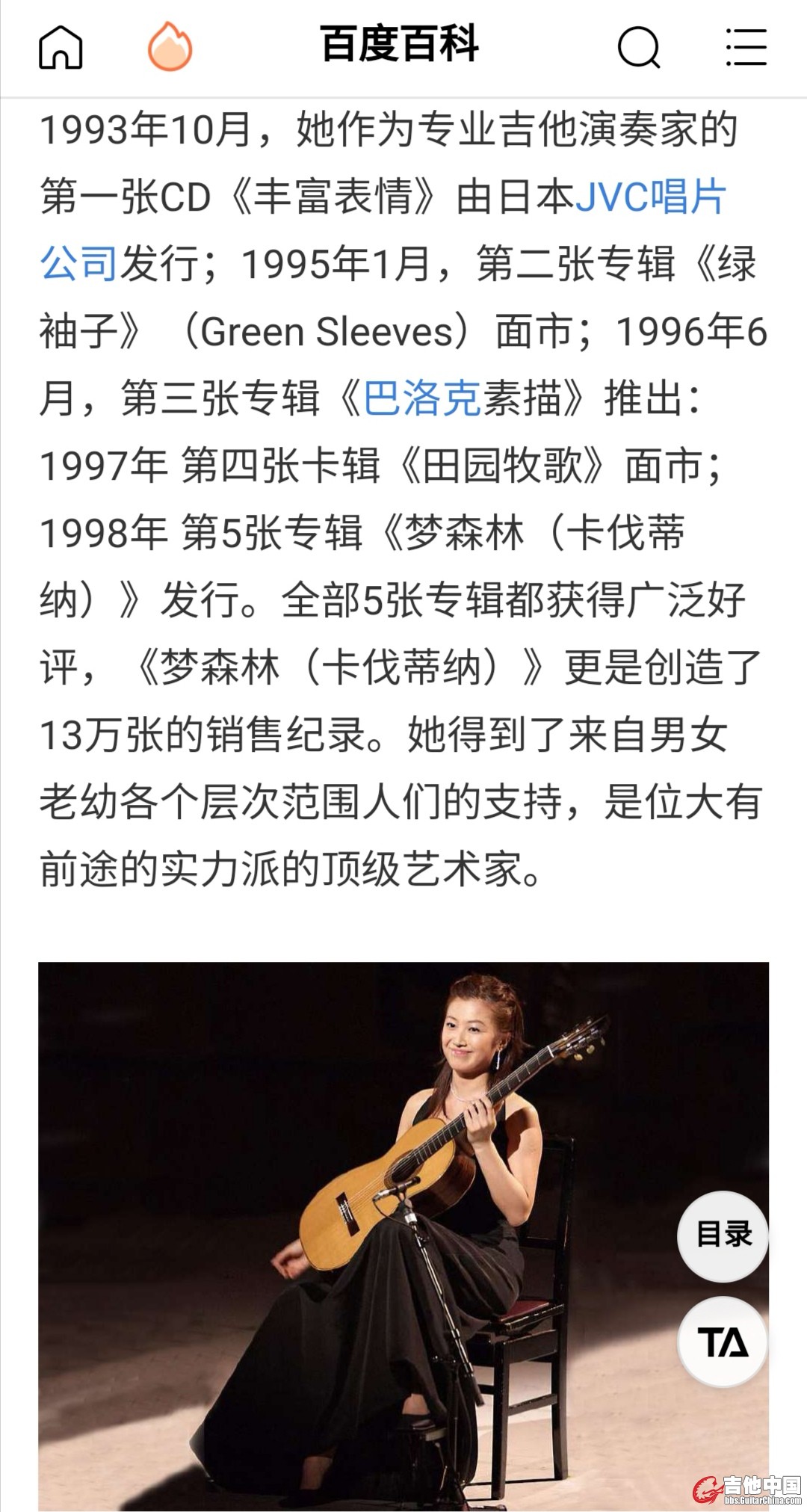This screenshot has width=807, height=1512.
Task: Follow the 巴洛克 link
Action: (422, 398)
